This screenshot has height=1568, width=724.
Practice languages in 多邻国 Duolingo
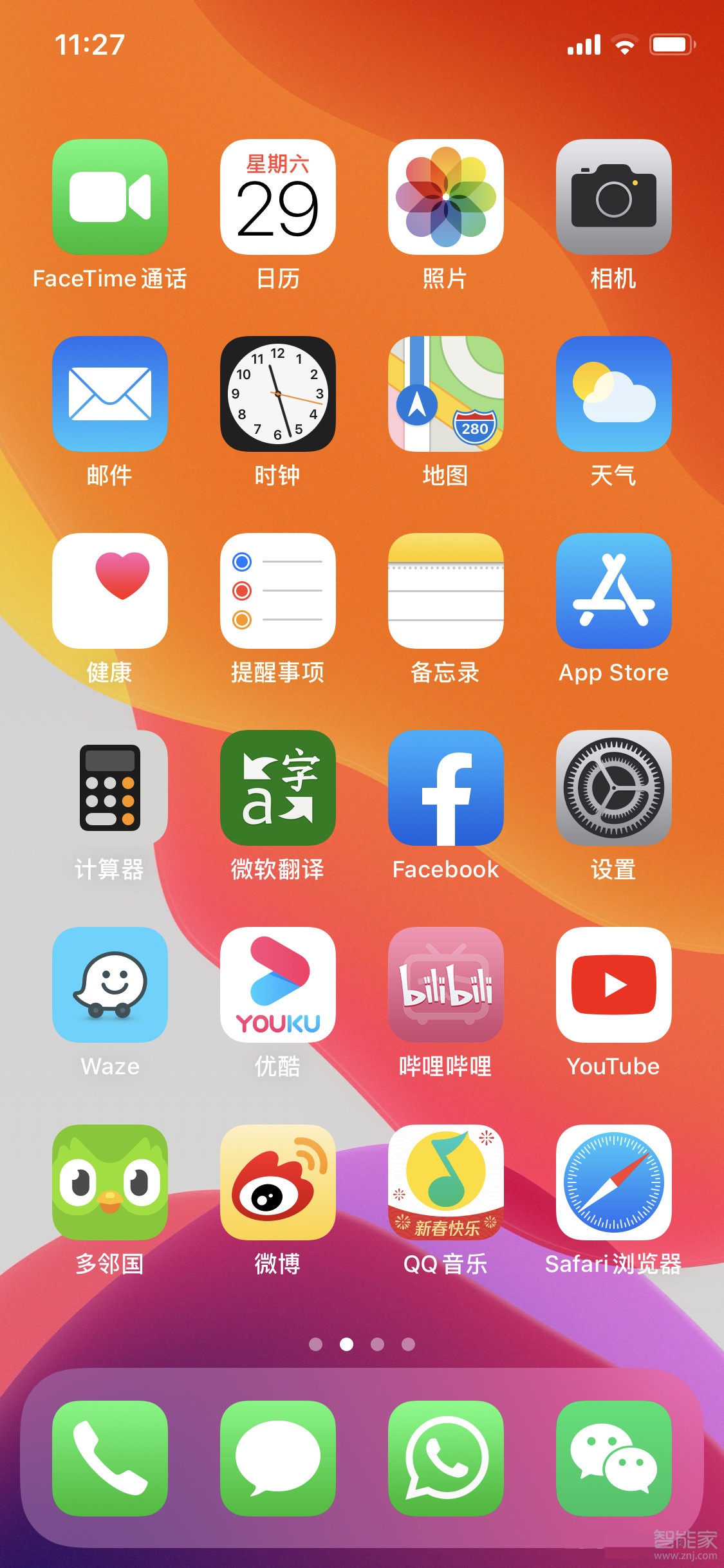[x=109, y=1184]
